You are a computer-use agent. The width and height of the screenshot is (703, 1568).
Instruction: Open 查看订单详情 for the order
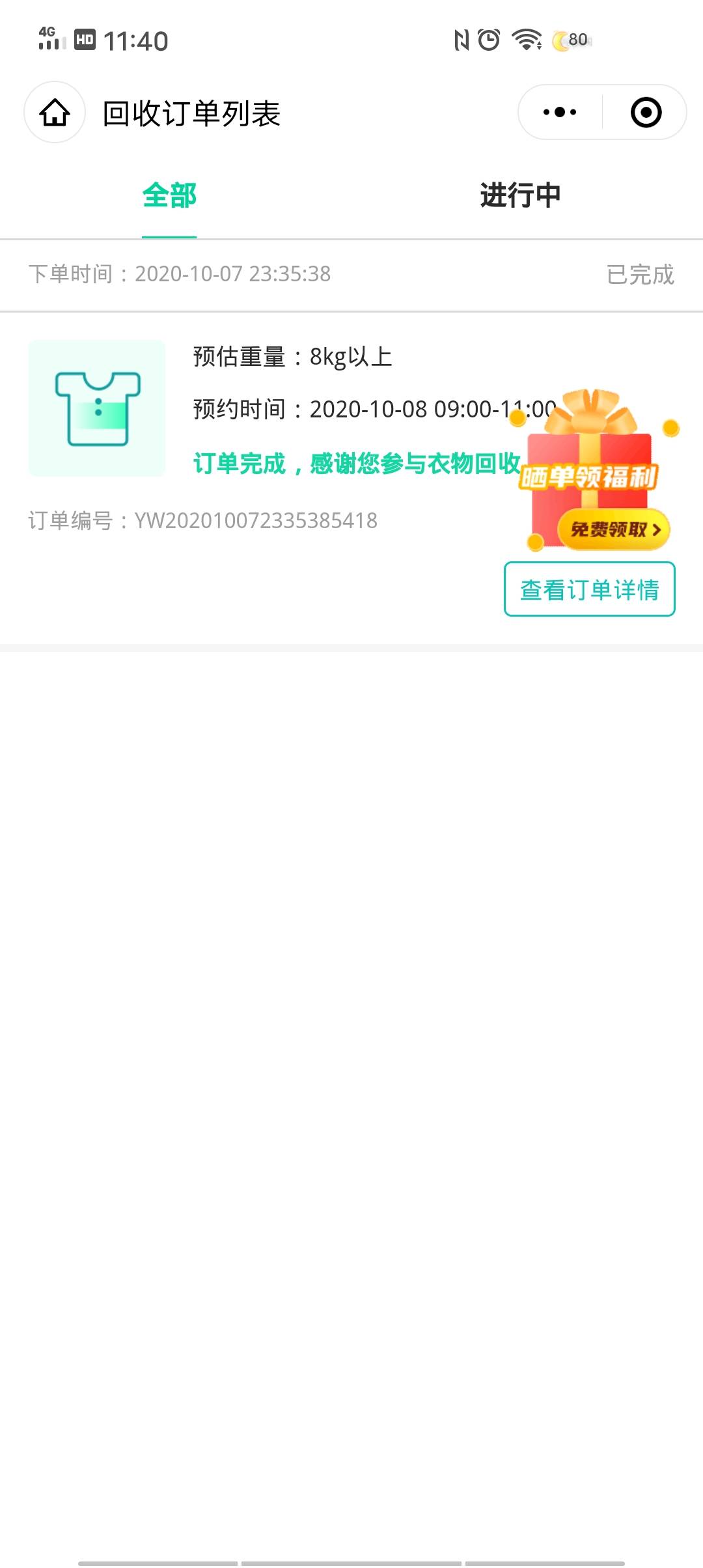[590, 589]
